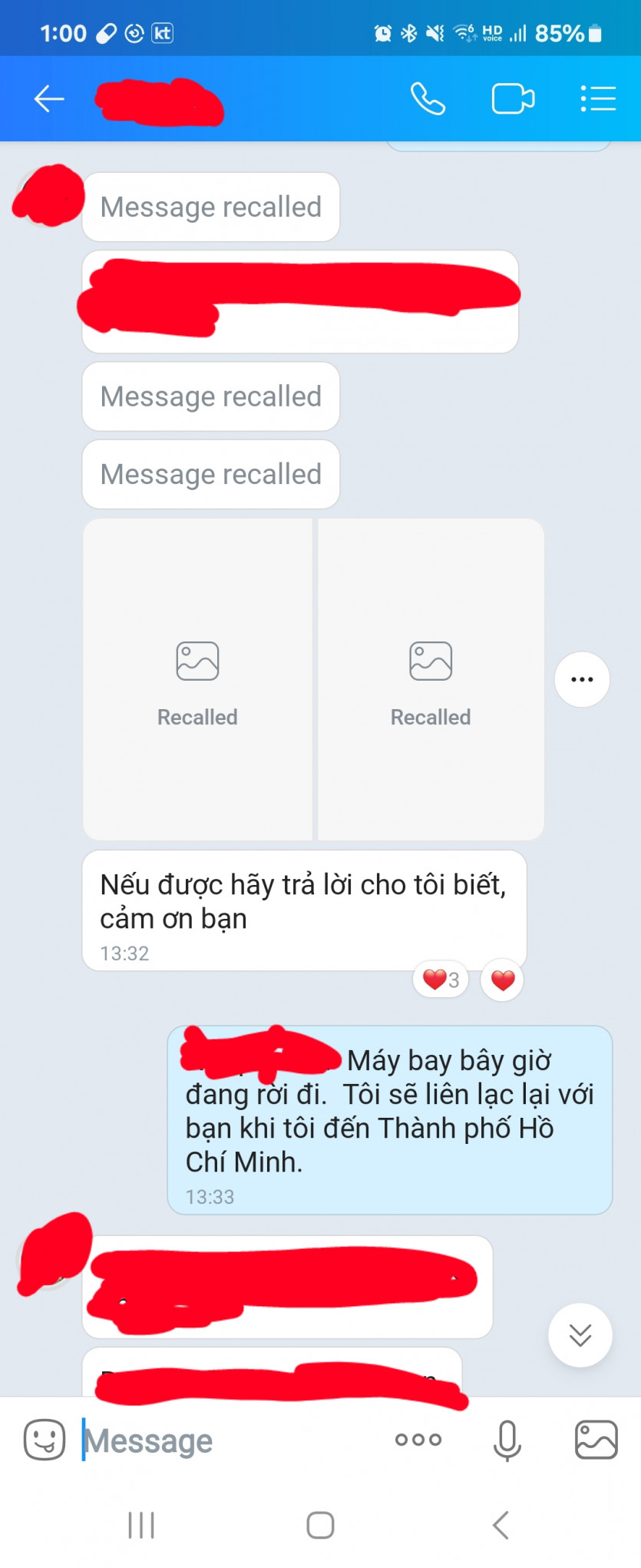Record a voice message
The width and height of the screenshot is (641, 1568).
point(507,1440)
